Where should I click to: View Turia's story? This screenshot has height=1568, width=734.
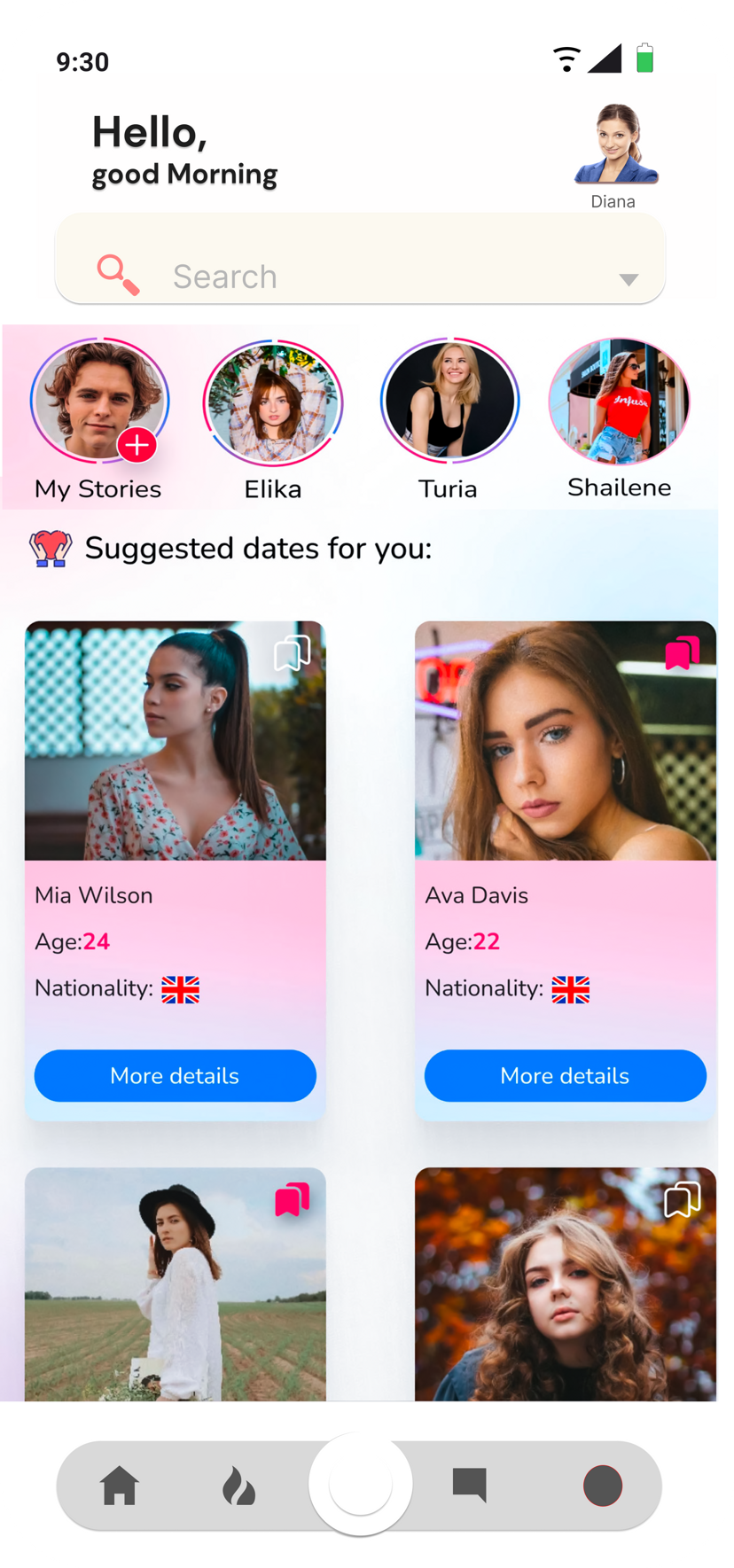[449, 401]
